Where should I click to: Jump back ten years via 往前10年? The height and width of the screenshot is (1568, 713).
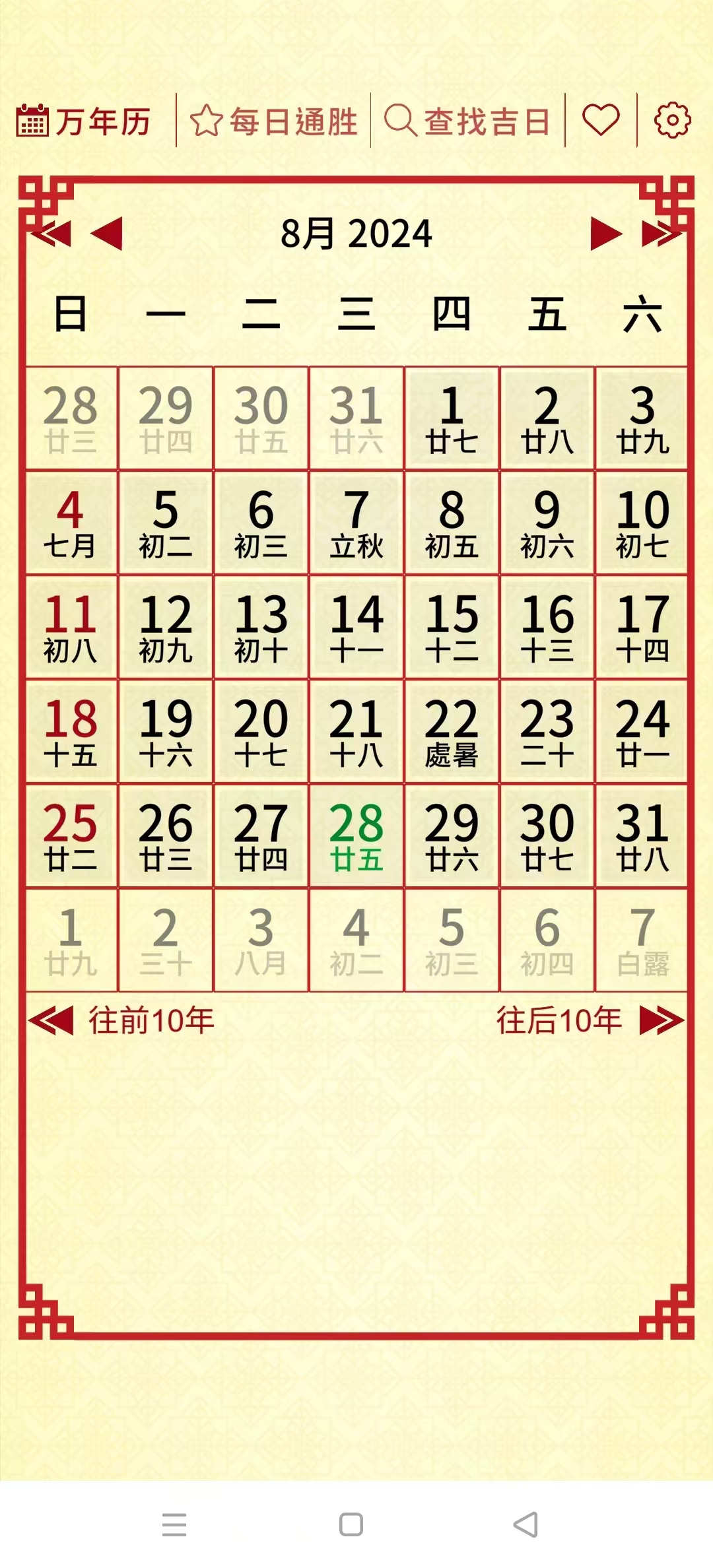point(122,1021)
